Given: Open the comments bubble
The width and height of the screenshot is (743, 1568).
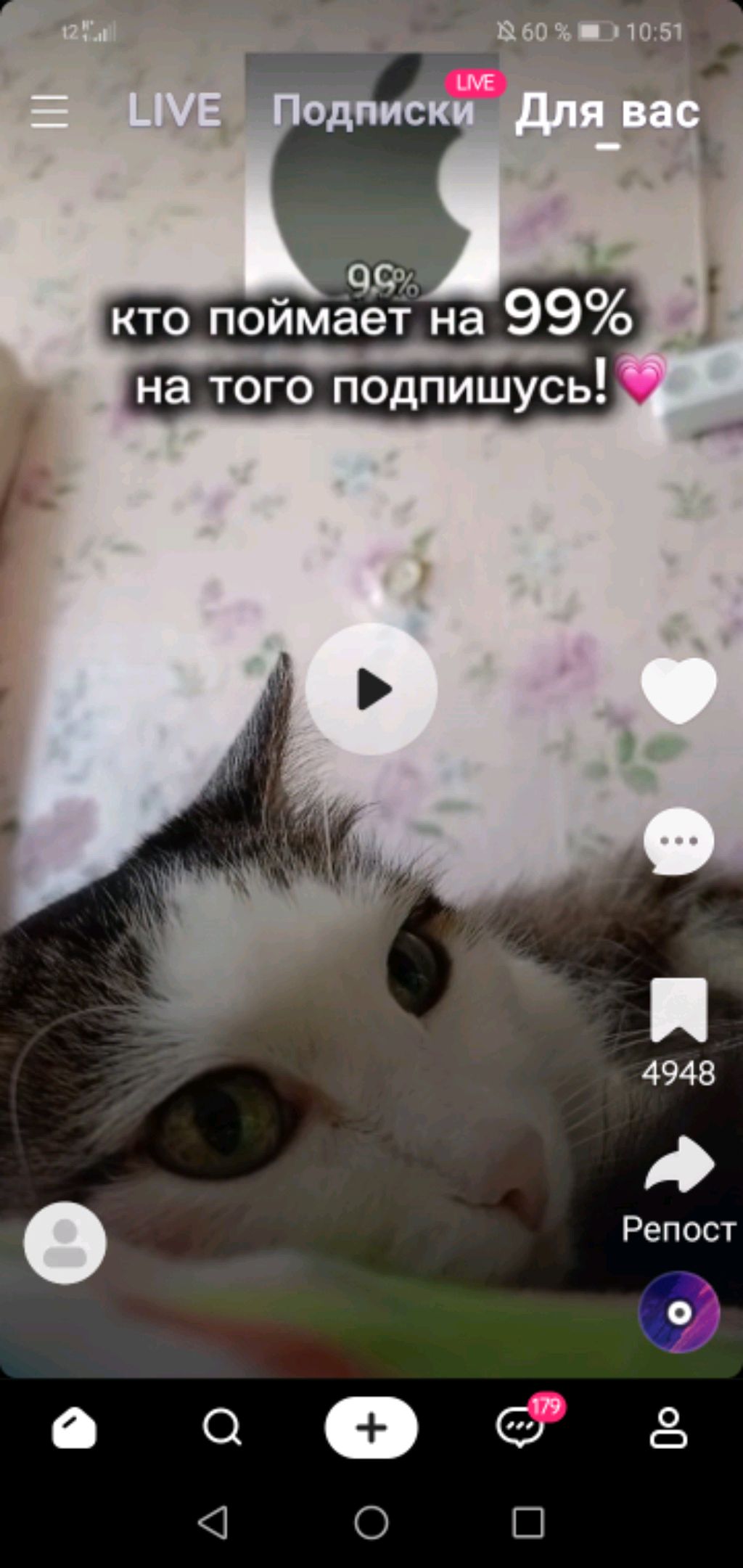Looking at the screenshot, I should click(x=678, y=842).
